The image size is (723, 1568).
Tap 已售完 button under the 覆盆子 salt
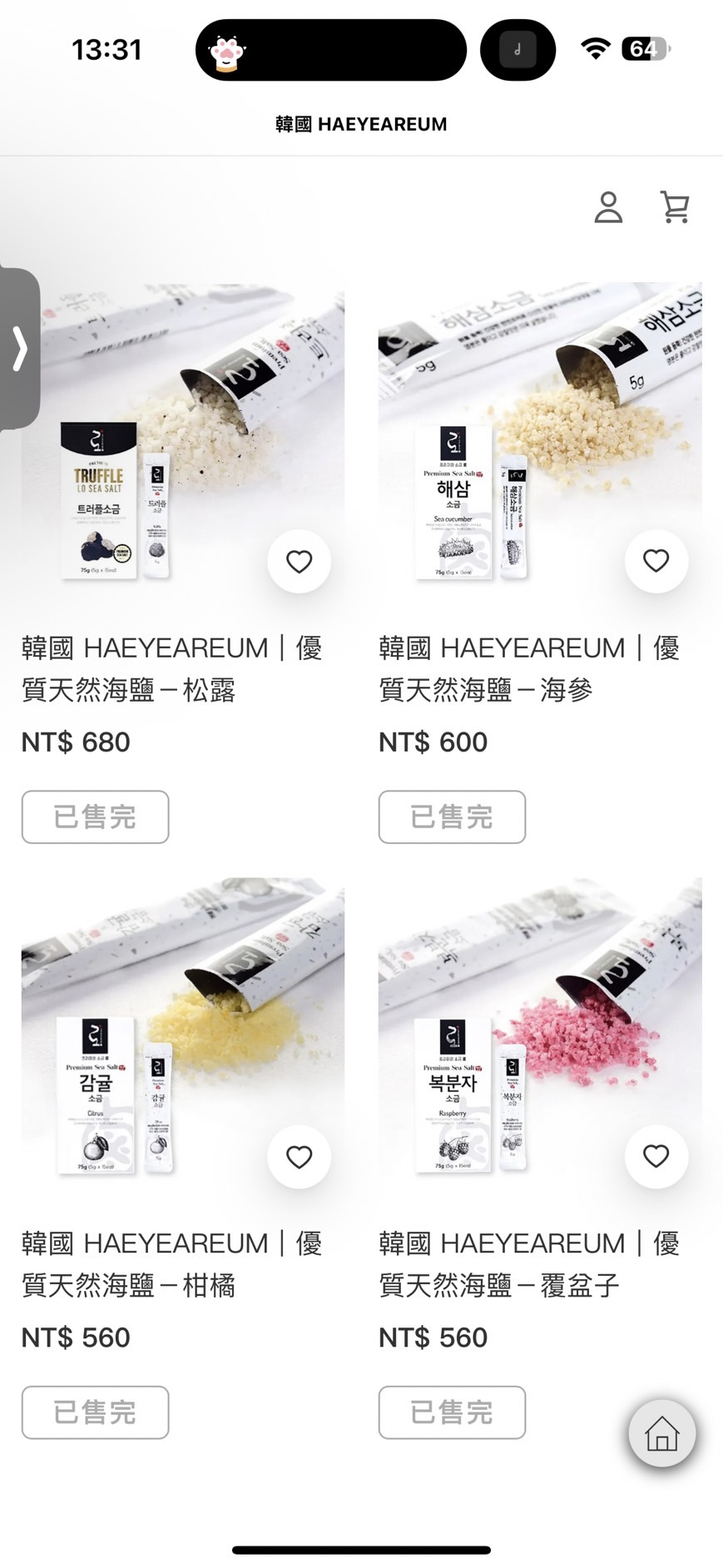(452, 1412)
